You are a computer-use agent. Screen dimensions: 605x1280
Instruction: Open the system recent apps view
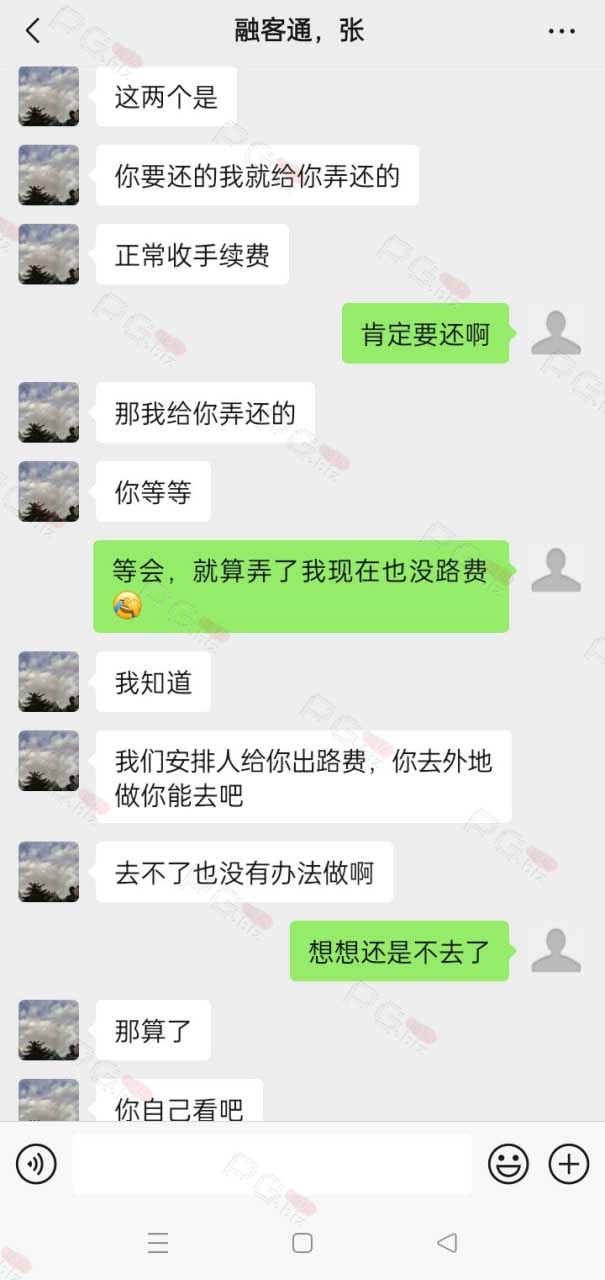pyautogui.click(x=158, y=1243)
